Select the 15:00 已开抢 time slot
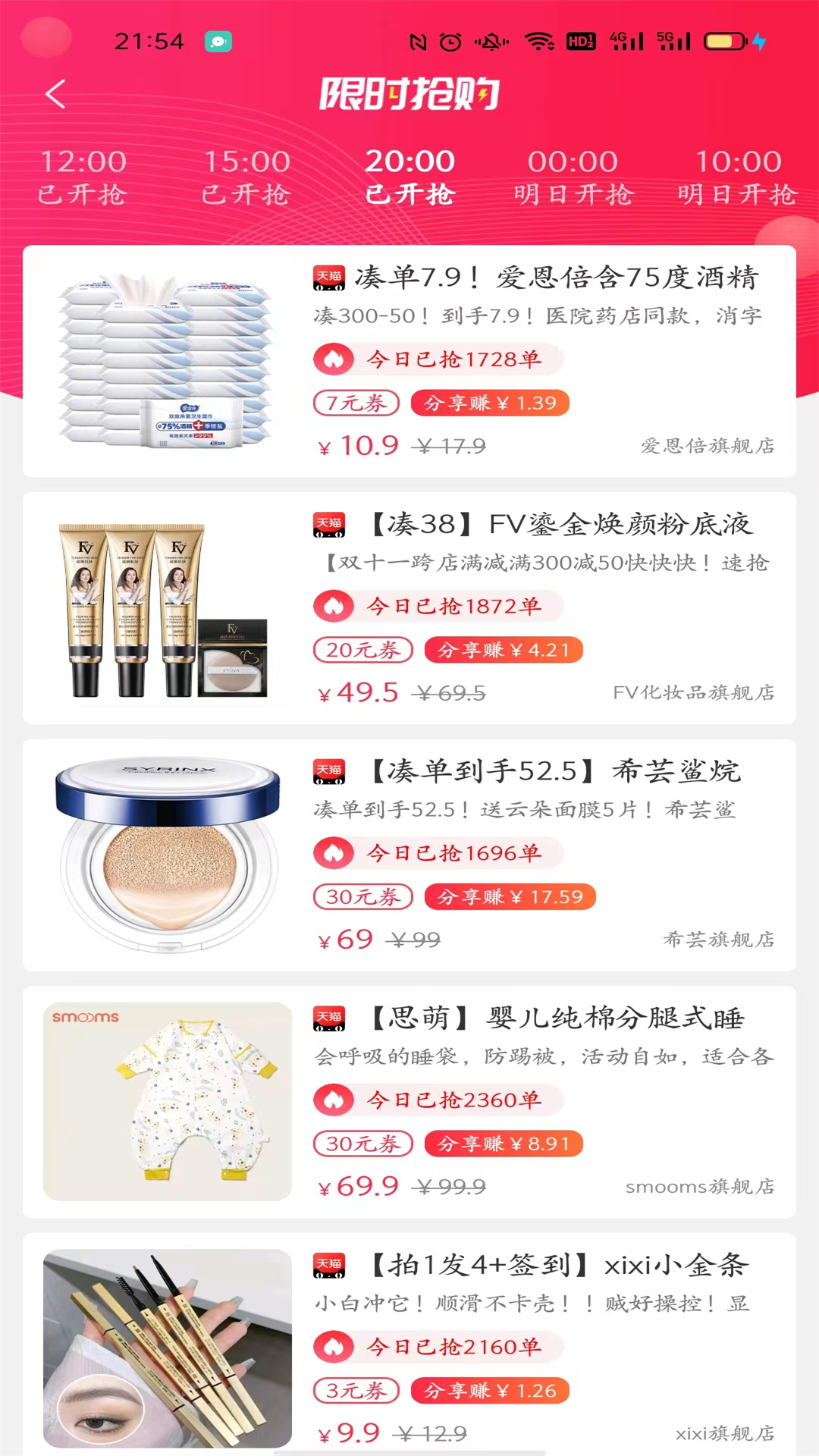 pos(246,177)
